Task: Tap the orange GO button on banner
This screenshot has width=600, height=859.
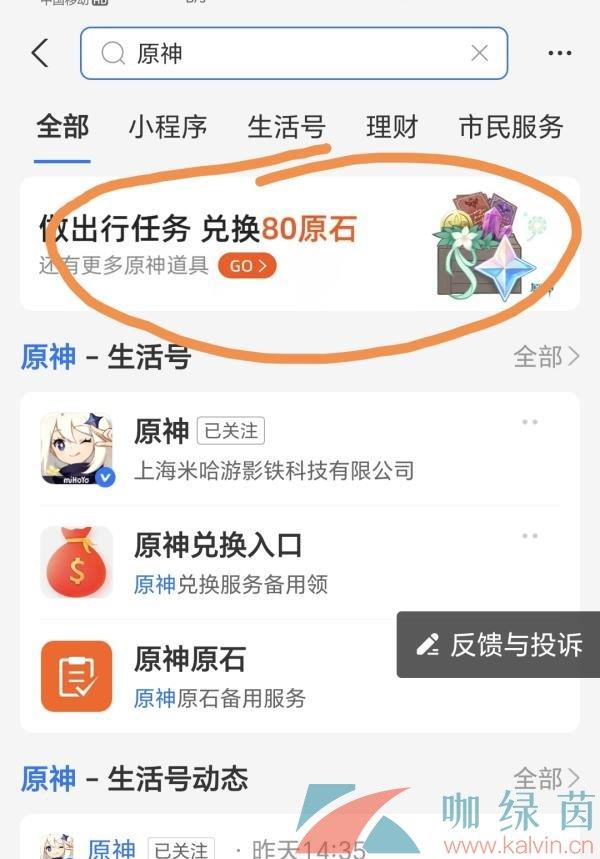Action: point(247,266)
